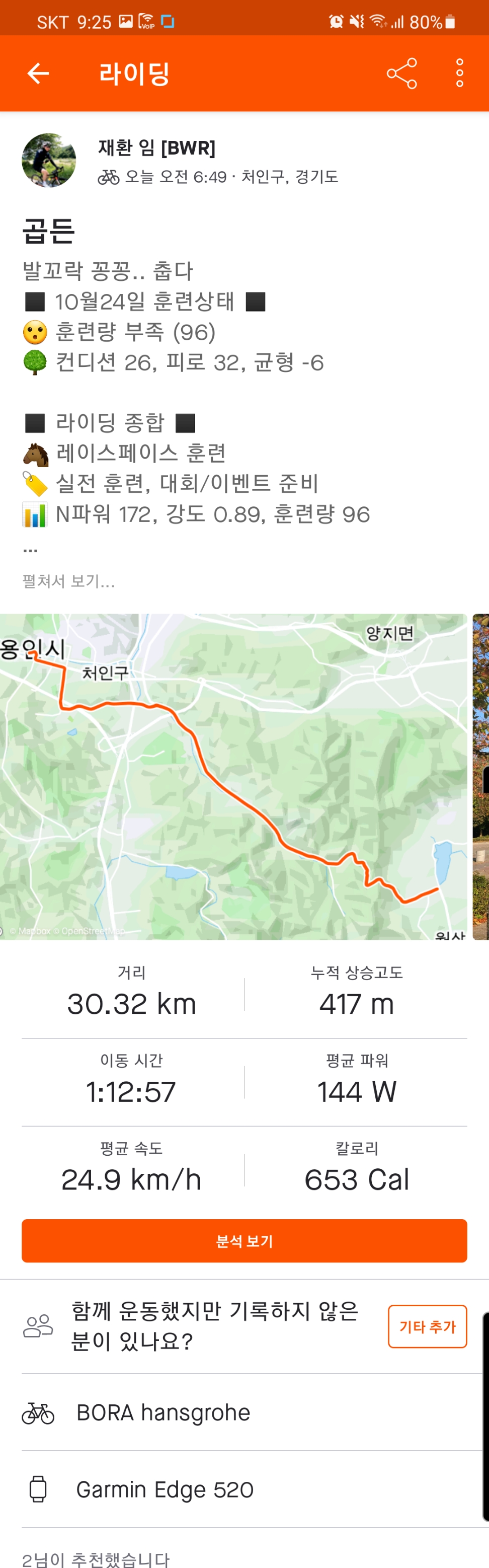This screenshot has width=489, height=1568.
Task: Share this ride activity
Action: point(401,73)
